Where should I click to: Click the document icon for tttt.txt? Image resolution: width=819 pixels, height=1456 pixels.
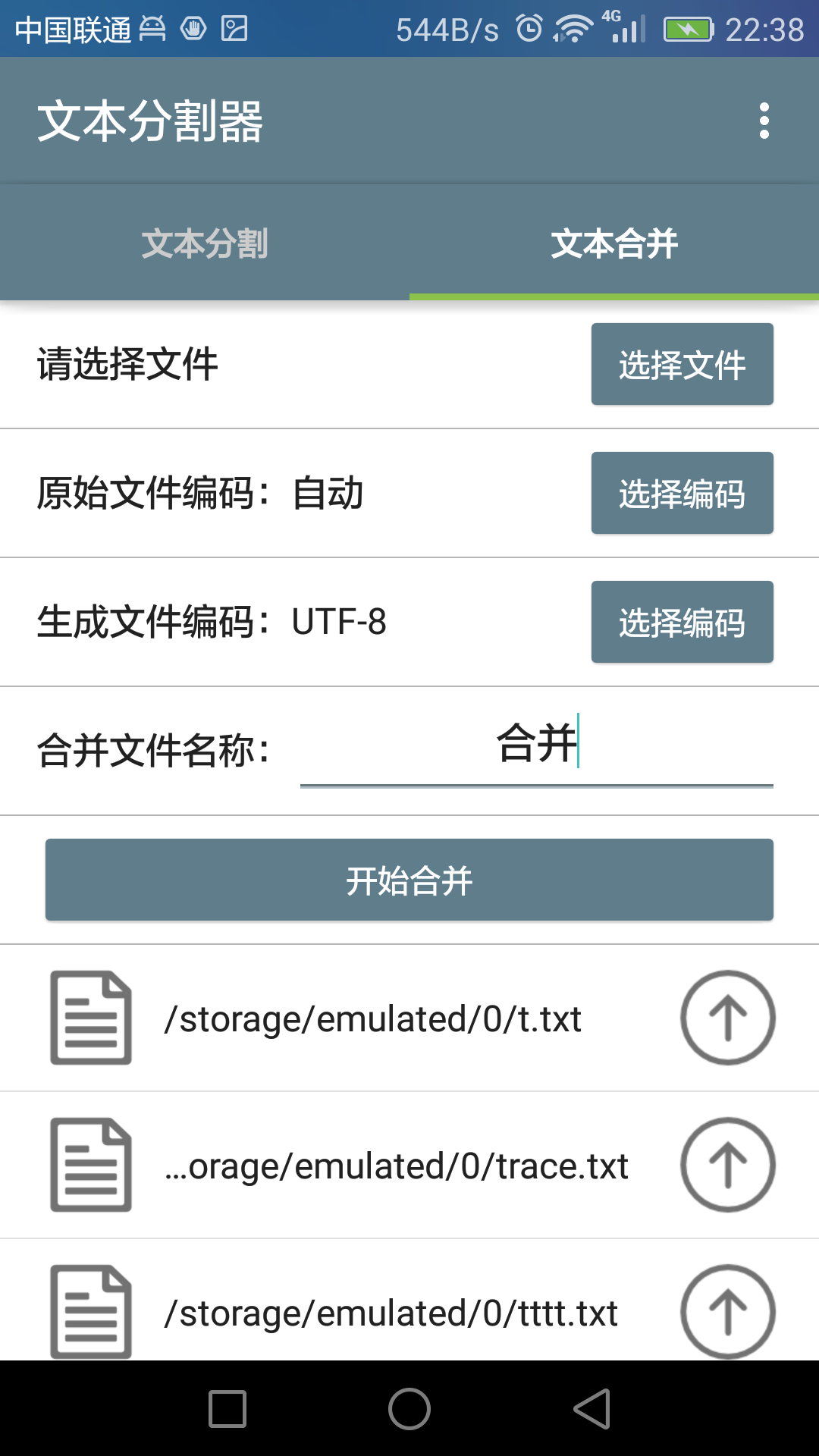click(x=89, y=1310)
